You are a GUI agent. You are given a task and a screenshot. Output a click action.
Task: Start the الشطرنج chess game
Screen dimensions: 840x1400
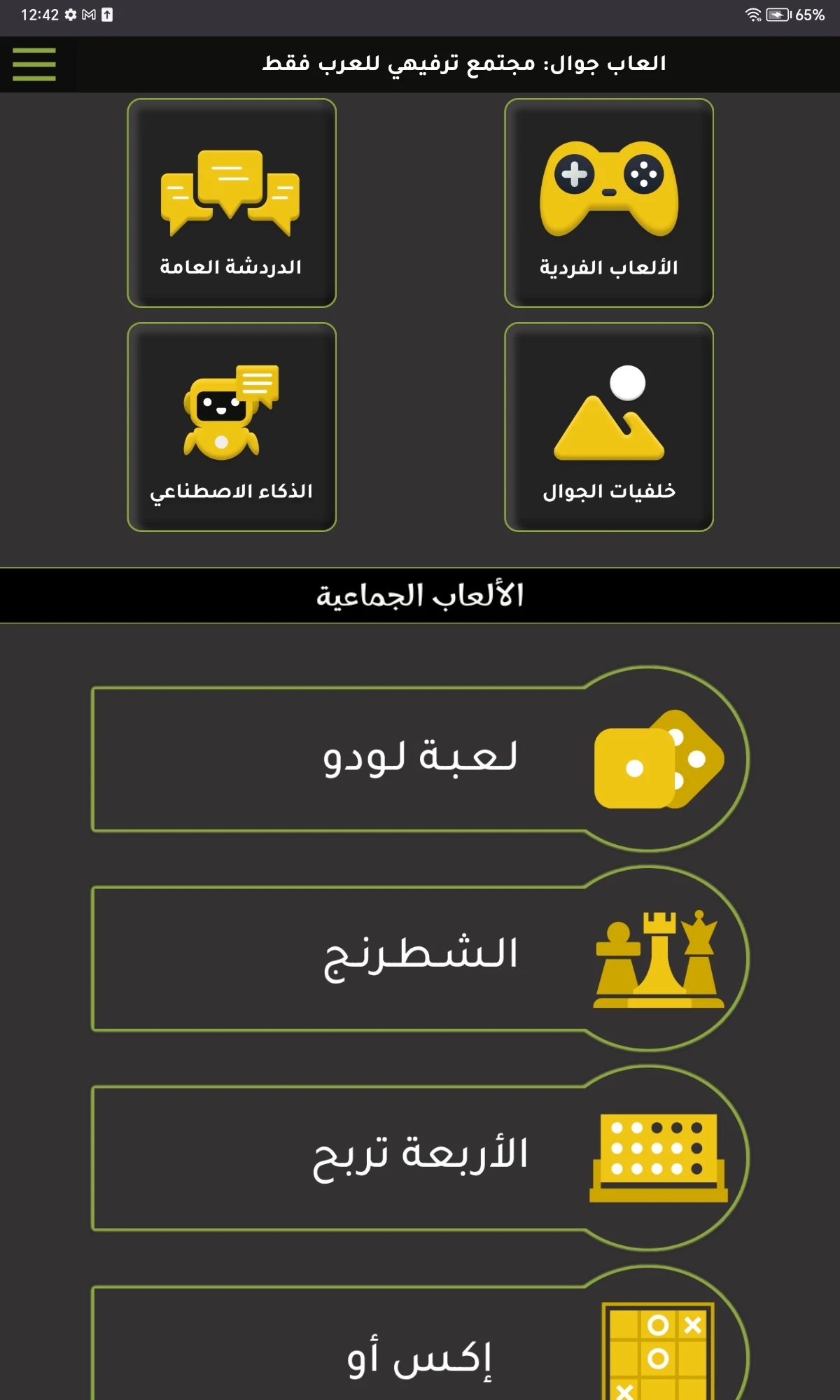[x=420, y=958]
